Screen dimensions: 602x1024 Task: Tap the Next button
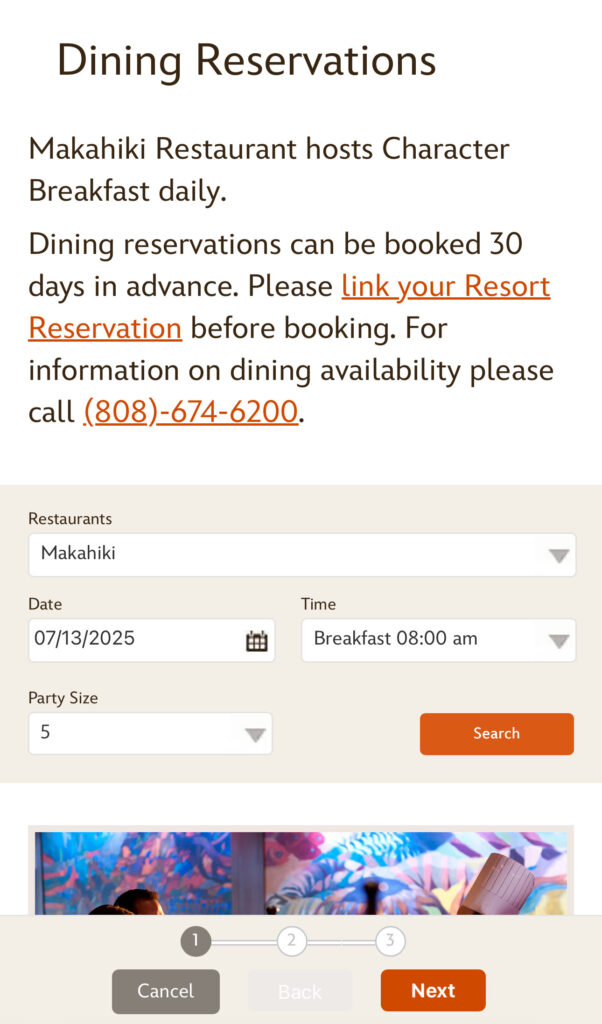pyautogui.click(x=433, y=990)
